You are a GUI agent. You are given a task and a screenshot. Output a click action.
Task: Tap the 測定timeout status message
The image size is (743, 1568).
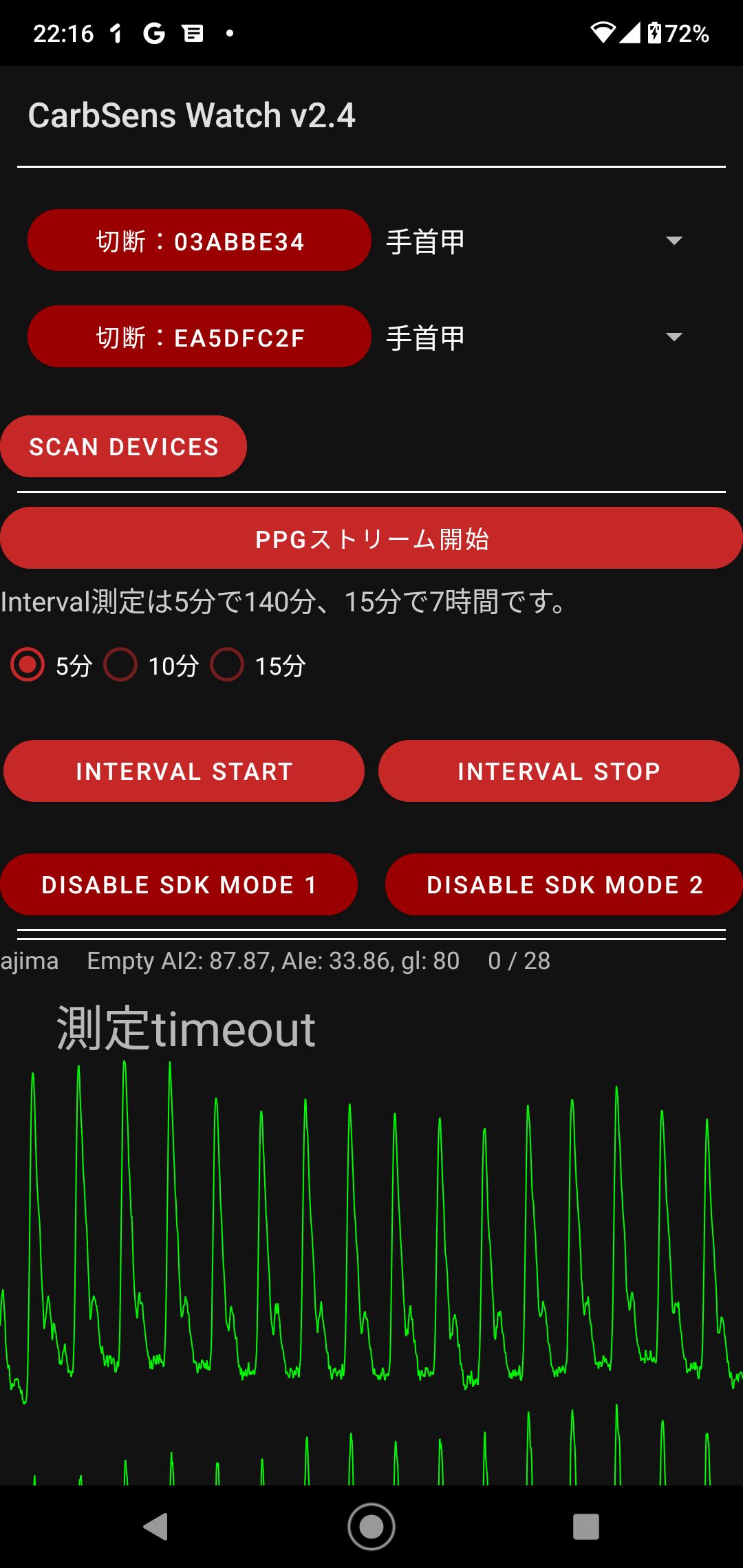click(x=184, y=1027)
